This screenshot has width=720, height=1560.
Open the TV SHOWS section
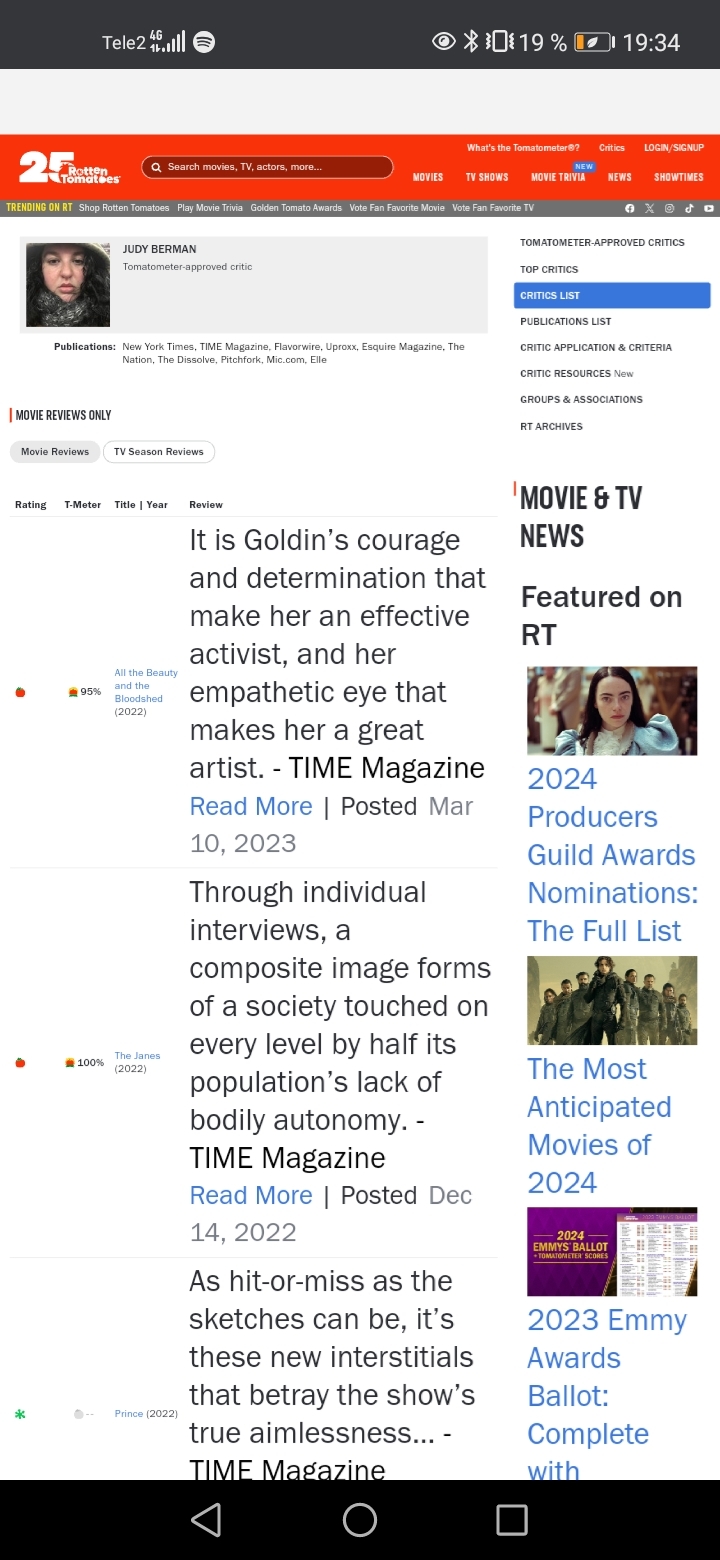pos(487,177)
